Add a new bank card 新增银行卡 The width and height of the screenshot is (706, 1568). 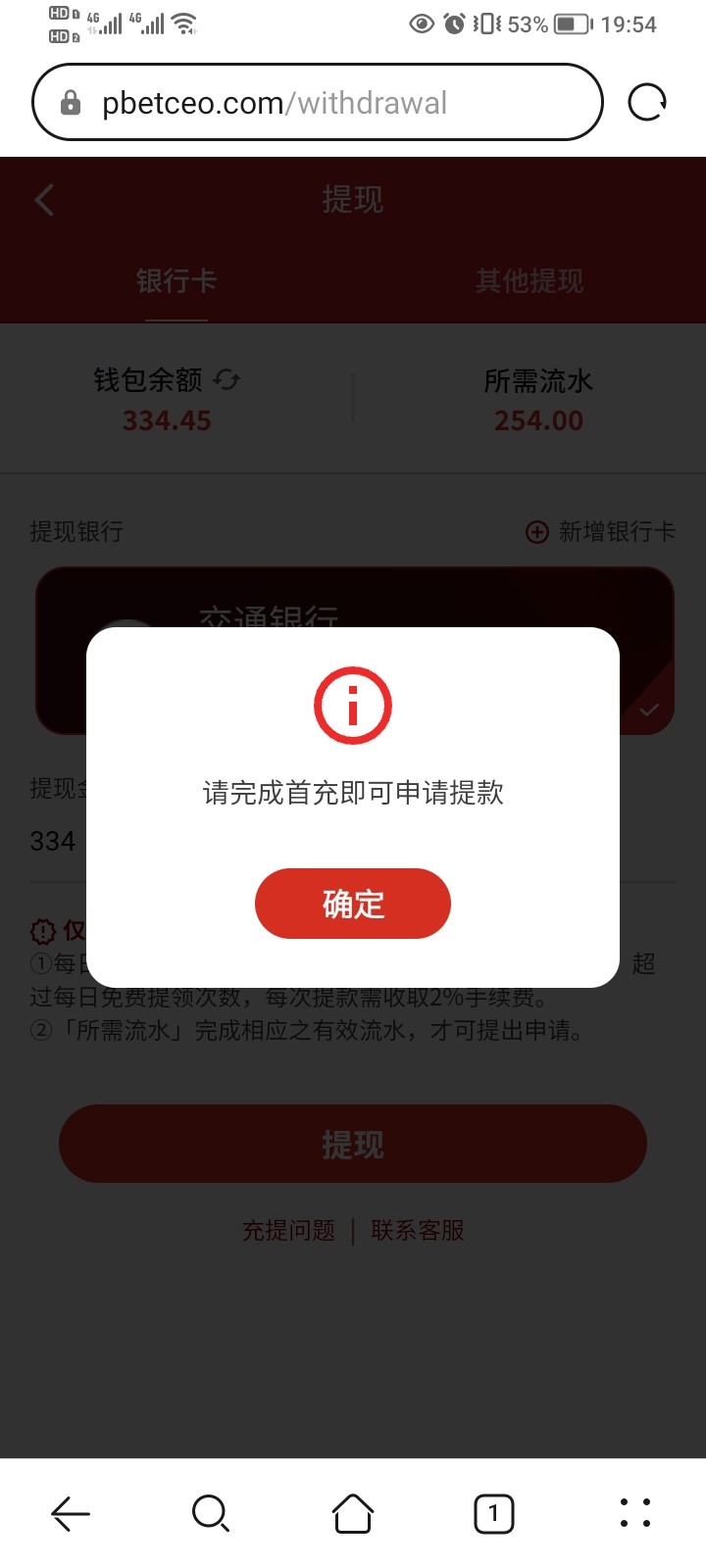601,532
